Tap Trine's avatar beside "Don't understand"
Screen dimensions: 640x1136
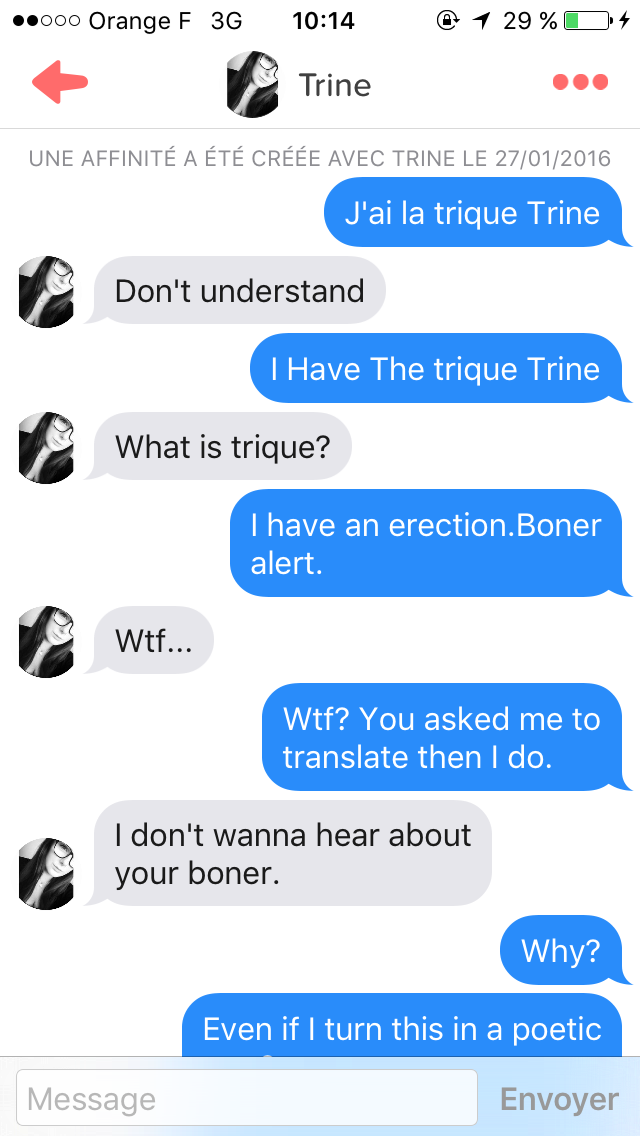click(46, 291)
